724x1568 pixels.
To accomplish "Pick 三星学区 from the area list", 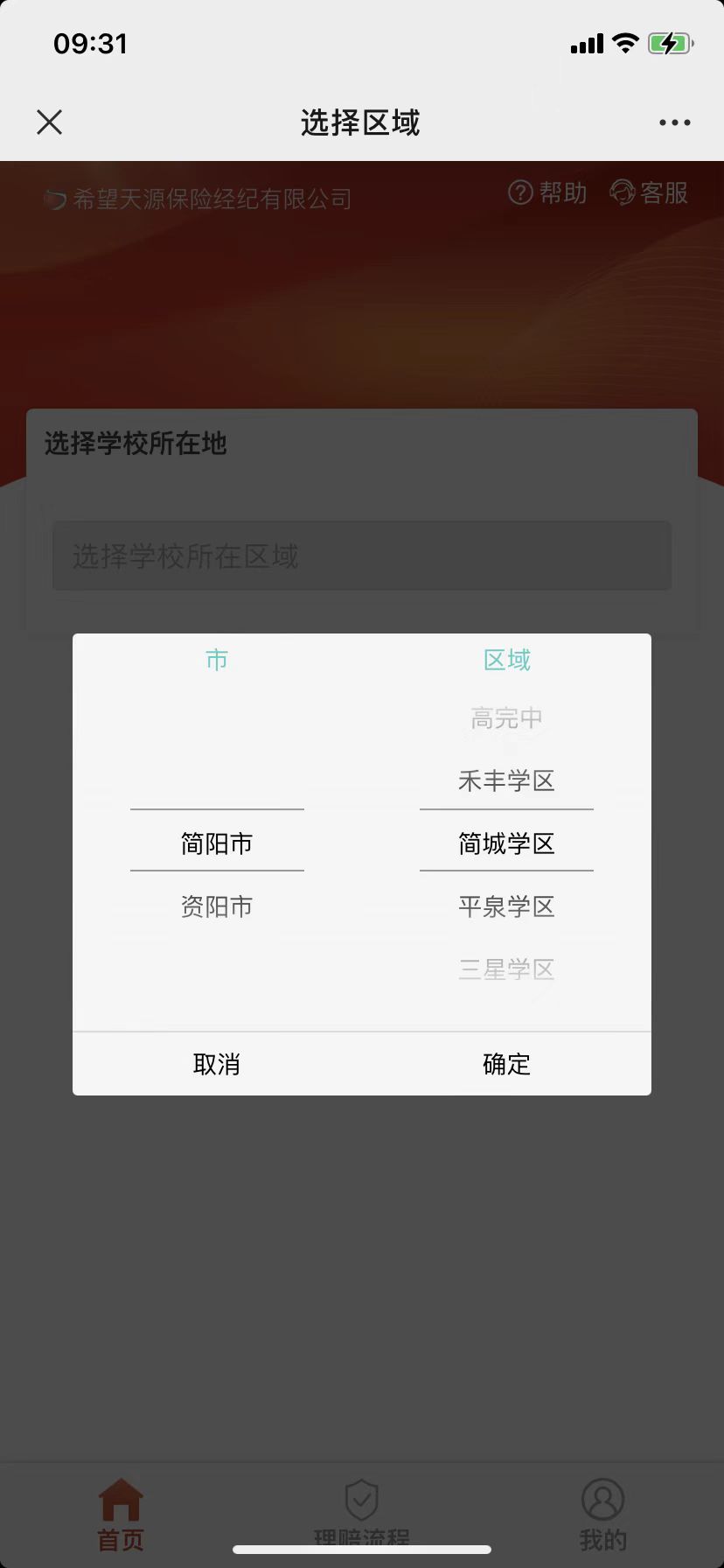I will pos(506,969).
